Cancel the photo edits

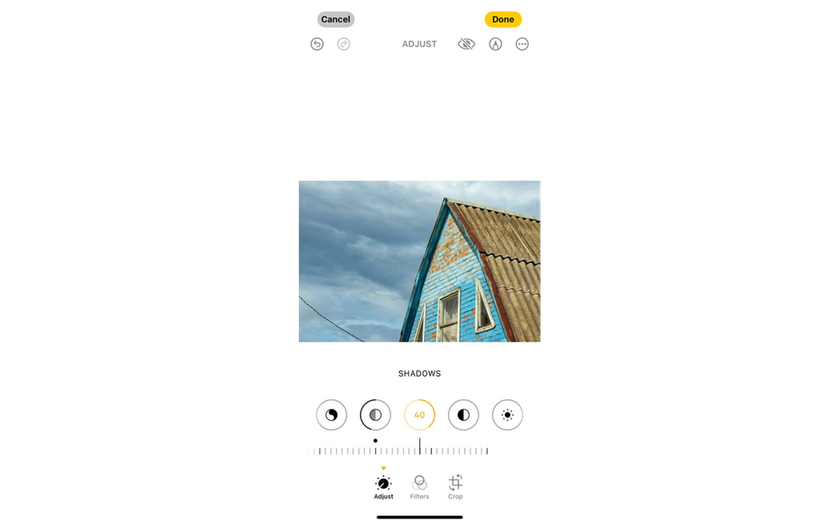click(x=336, y=19)
